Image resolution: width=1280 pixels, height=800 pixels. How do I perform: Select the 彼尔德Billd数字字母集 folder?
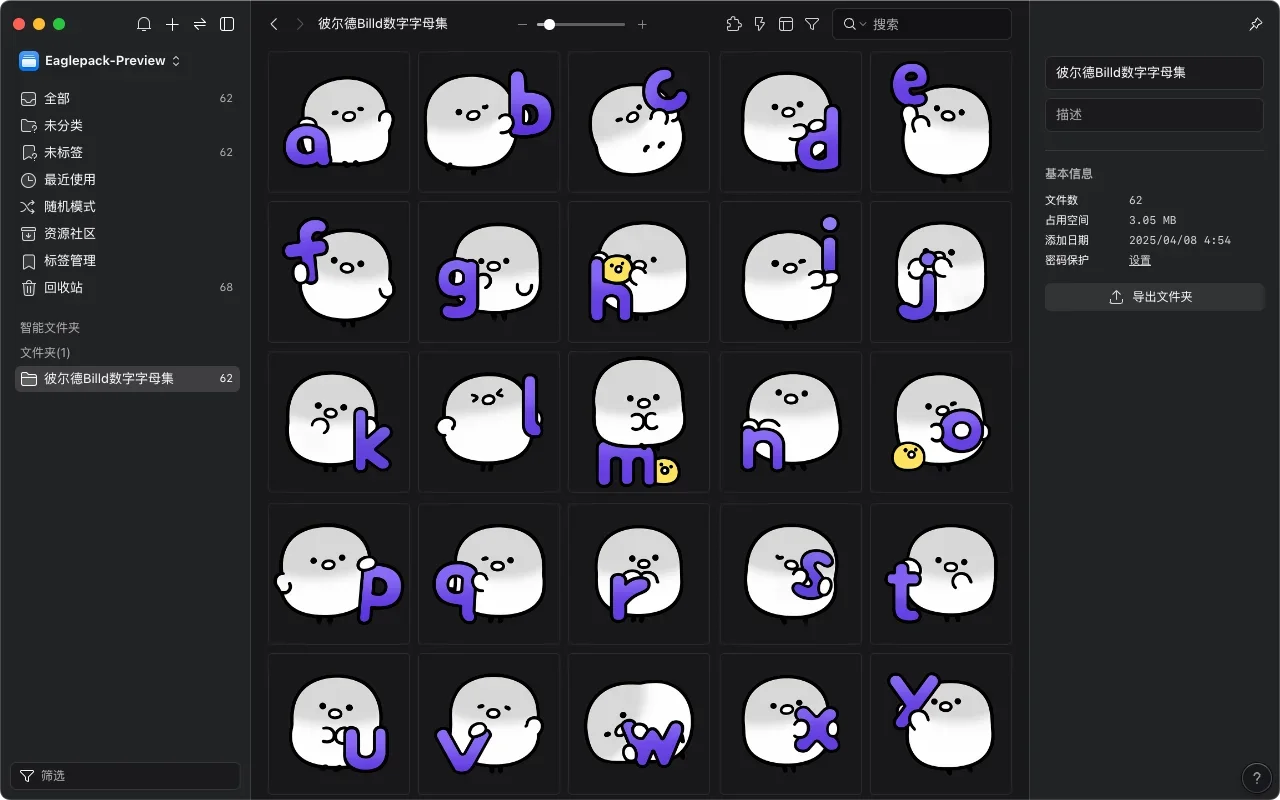coord(108,379)
